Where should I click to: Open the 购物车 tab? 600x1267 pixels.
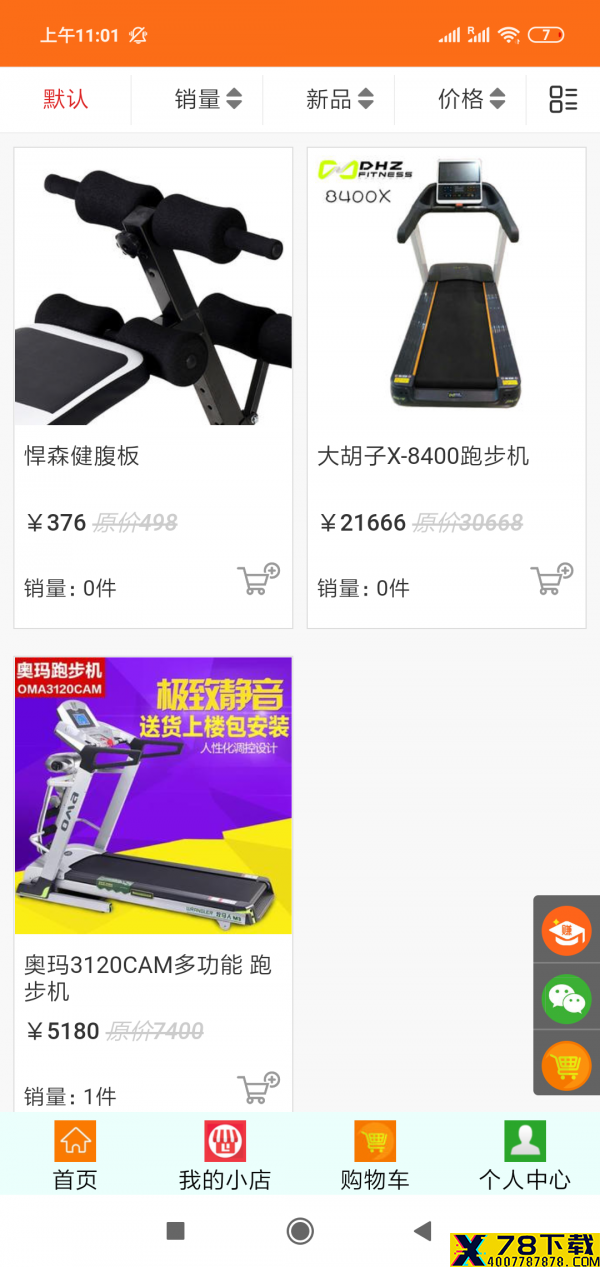click(x=375, y=1155)
